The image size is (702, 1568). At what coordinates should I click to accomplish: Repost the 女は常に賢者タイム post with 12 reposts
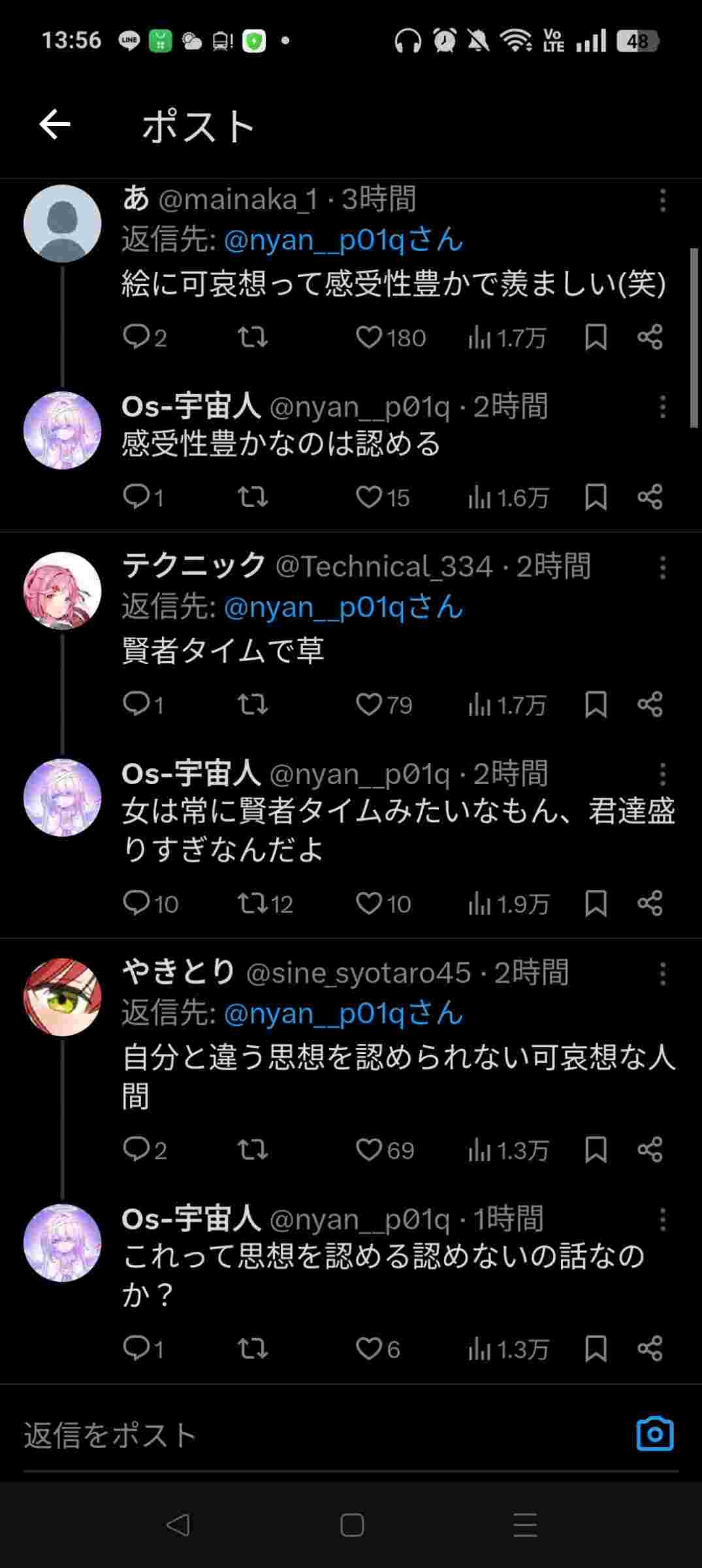point(253,904)
